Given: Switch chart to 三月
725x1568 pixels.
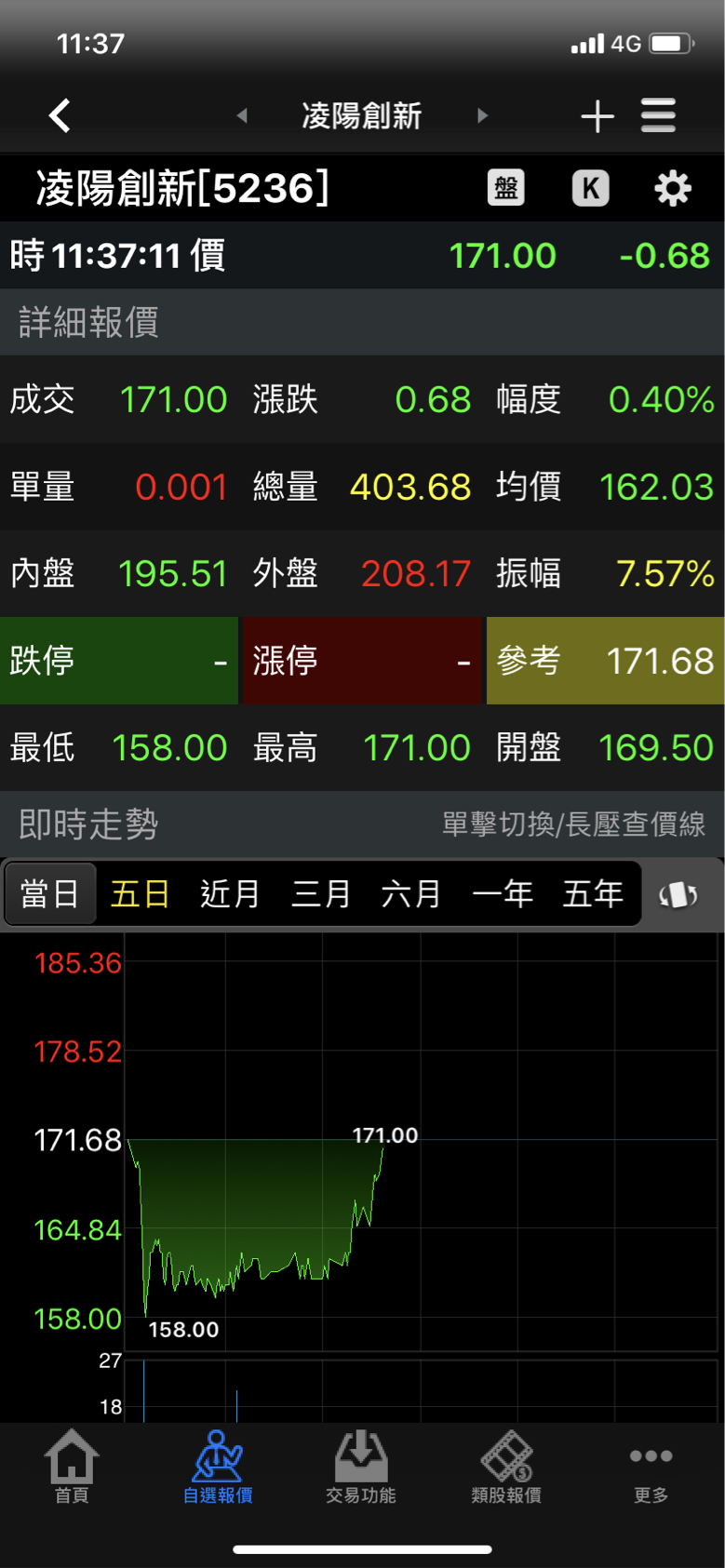Looking at the screenshot, I should click(x=321, y=894).
